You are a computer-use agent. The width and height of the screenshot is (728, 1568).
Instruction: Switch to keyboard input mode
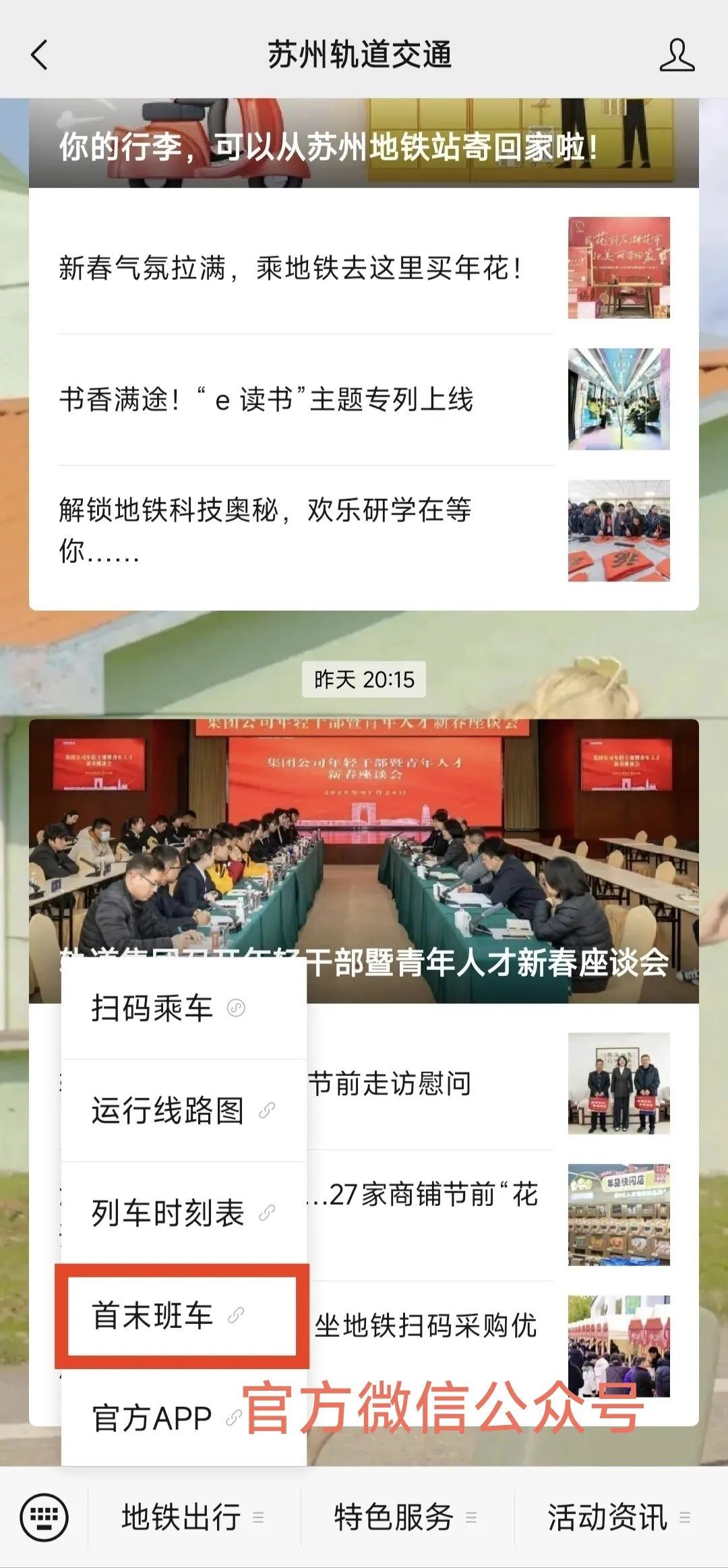click(44, 1517)
